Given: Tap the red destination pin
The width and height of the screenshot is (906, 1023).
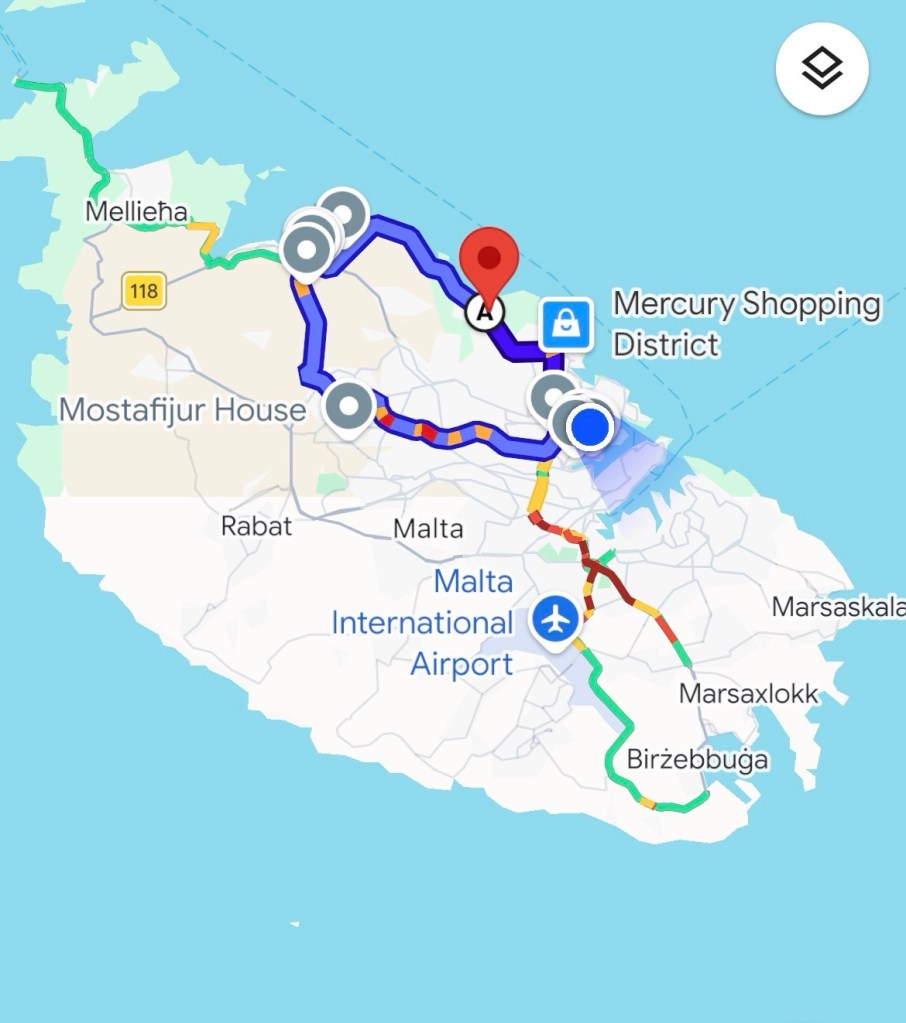Looking at the screenshot, I should (x=488, y=260).
